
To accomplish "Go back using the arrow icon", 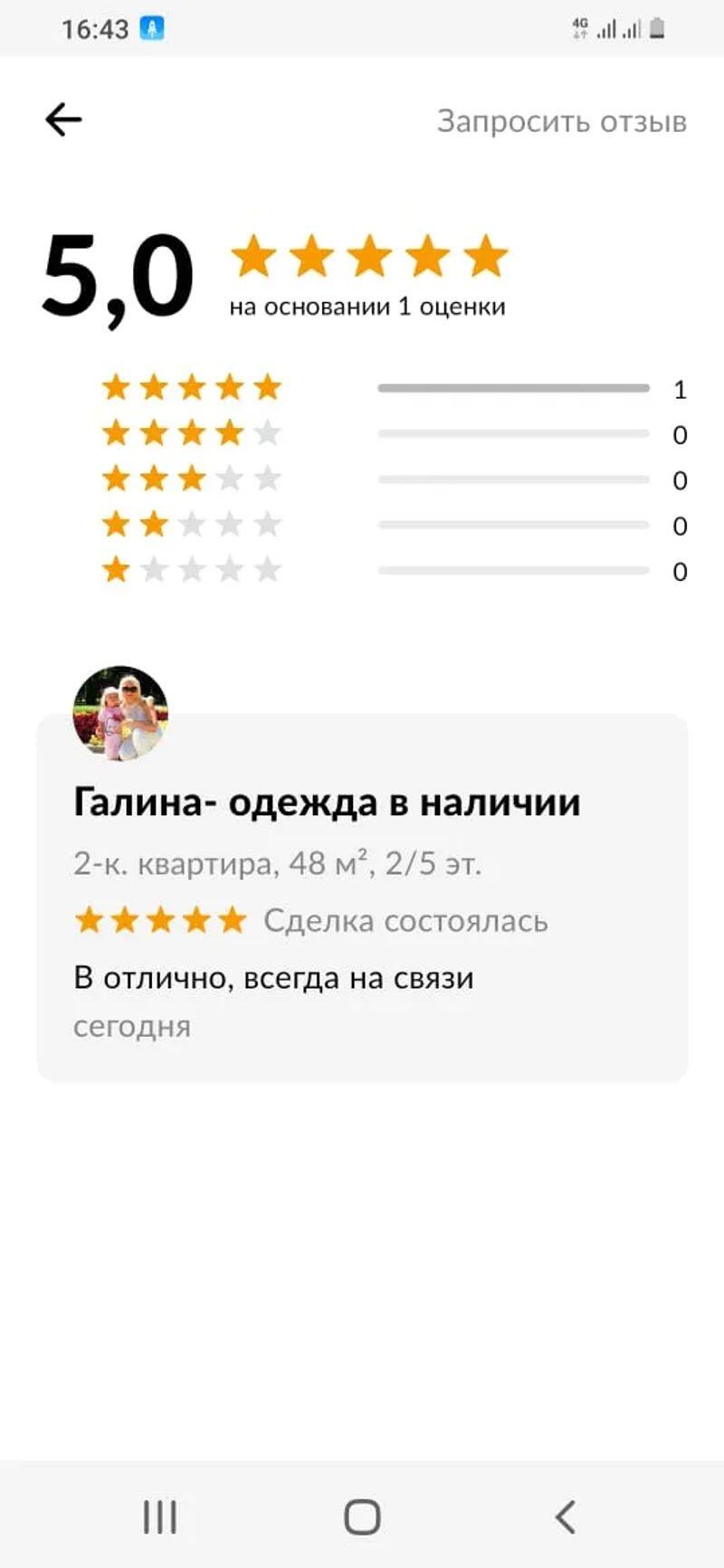I will [x=63, y=119].
